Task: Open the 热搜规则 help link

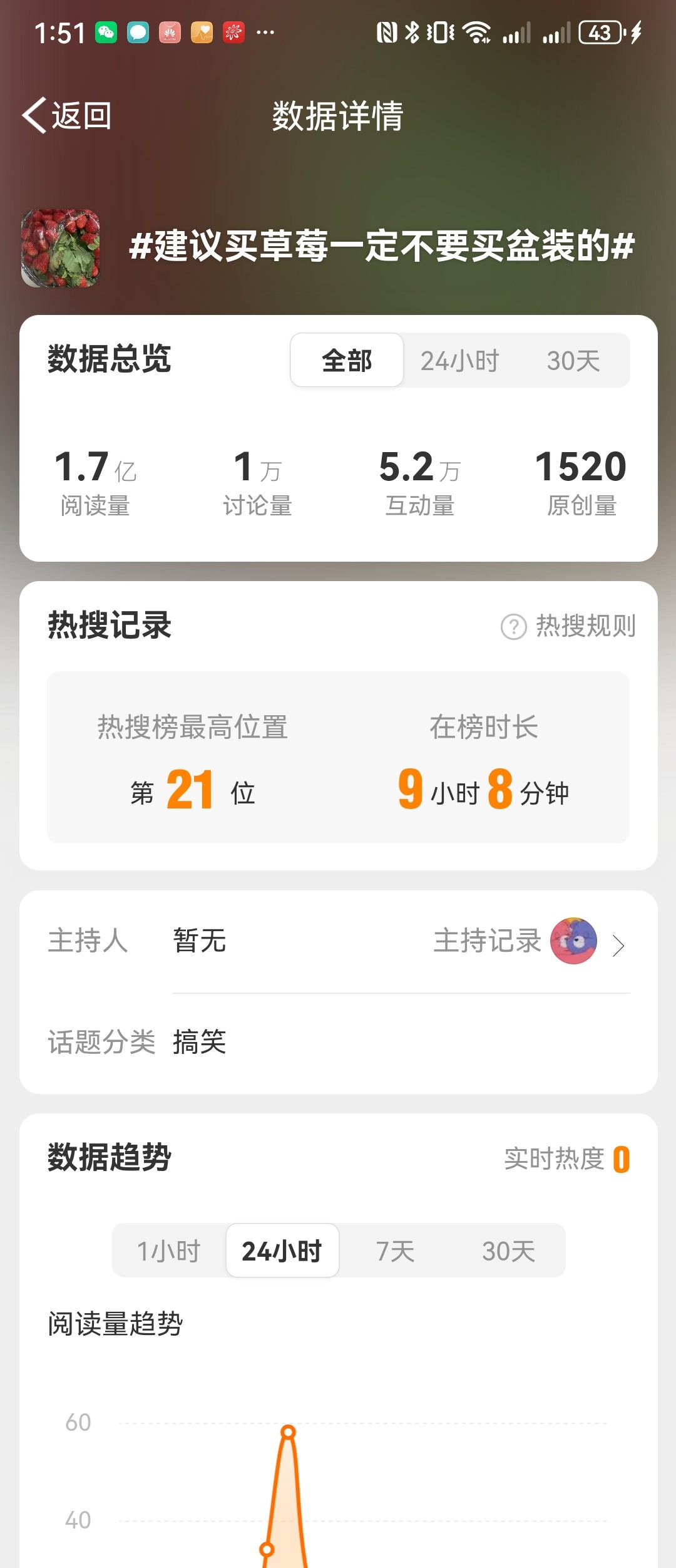Action: (x=568, y=626)
